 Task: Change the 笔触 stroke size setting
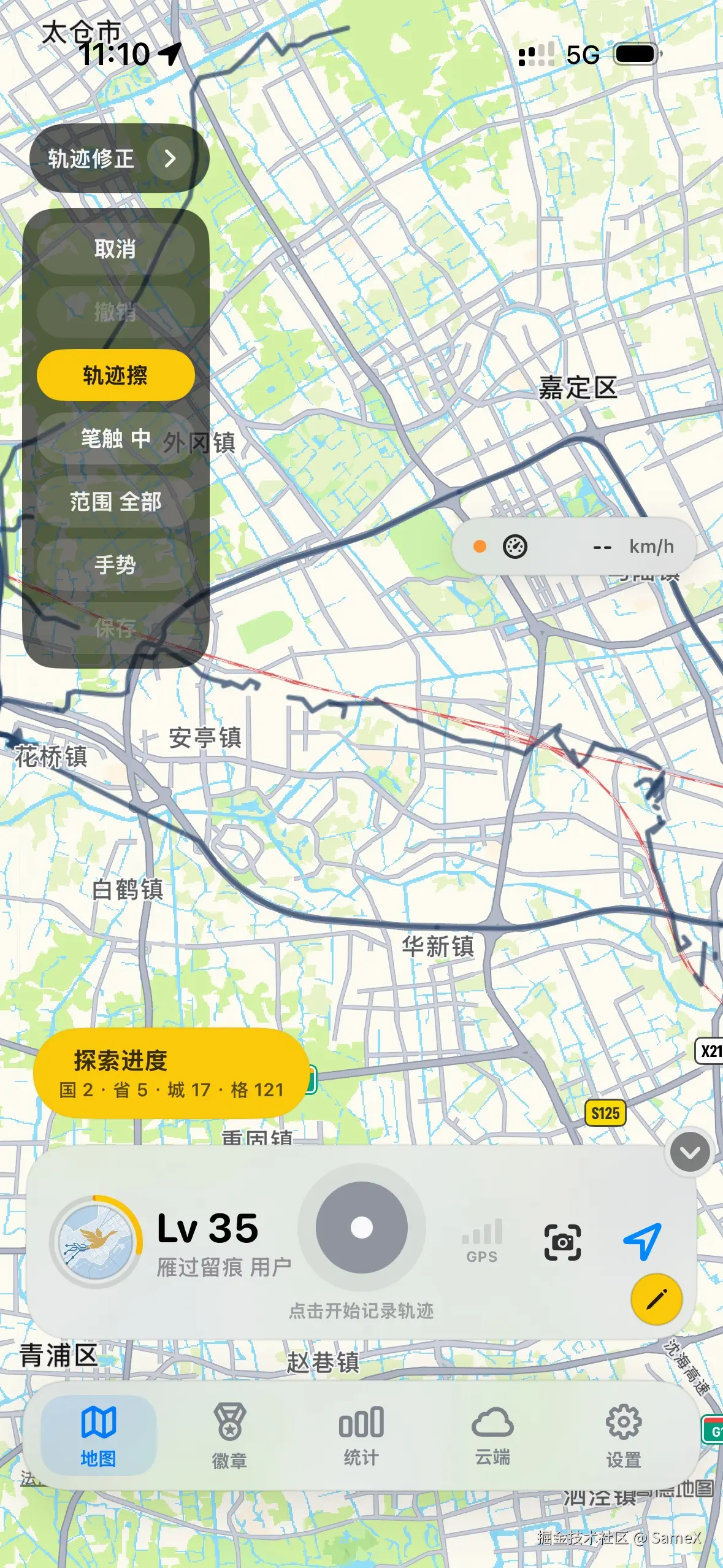115,439
